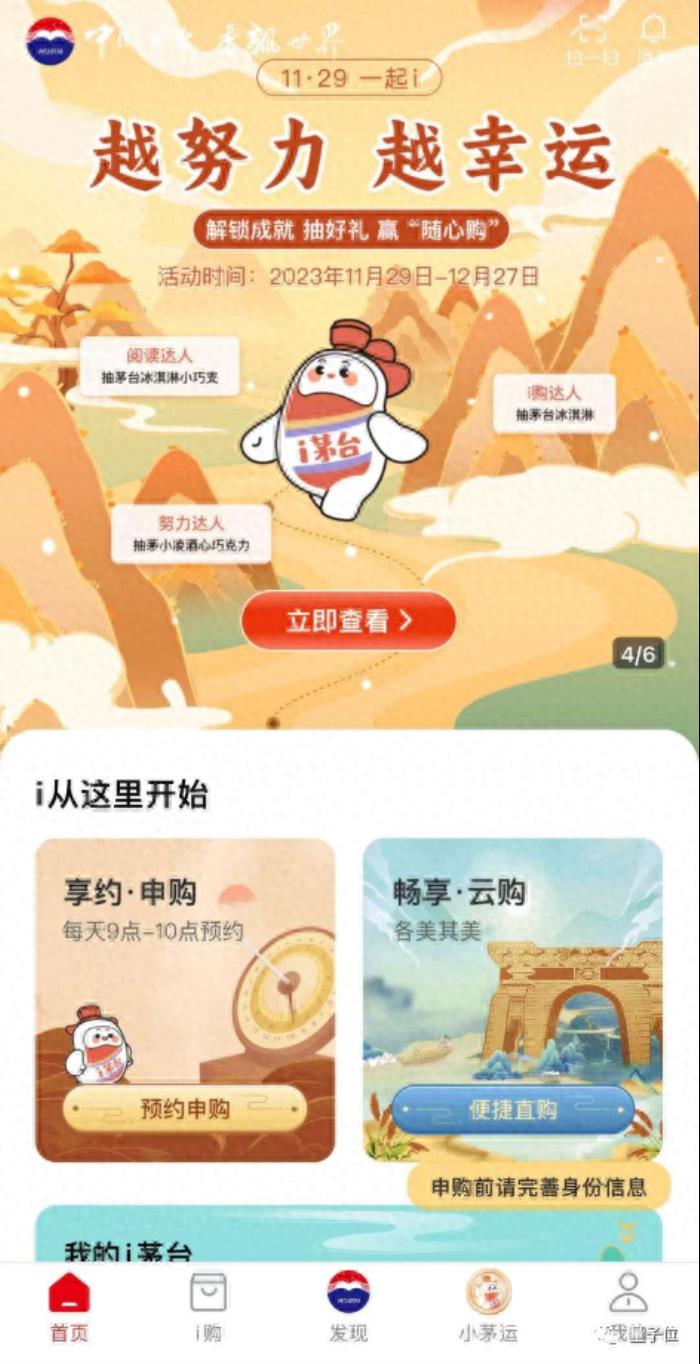Open the 消息 notifications bell
The width and height of the screenshot is (700, 1364).
click(654, 36)
